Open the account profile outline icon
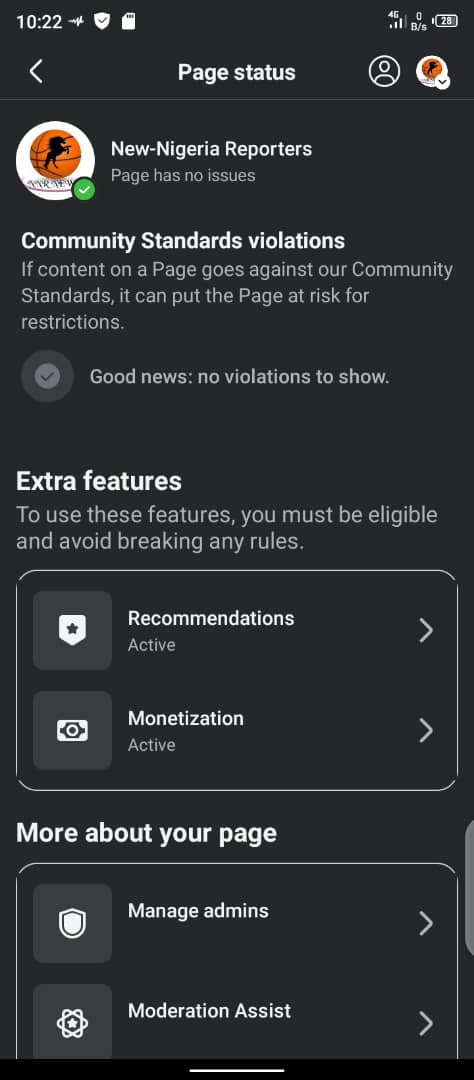The image size is (474, 1080). [384, 72]
